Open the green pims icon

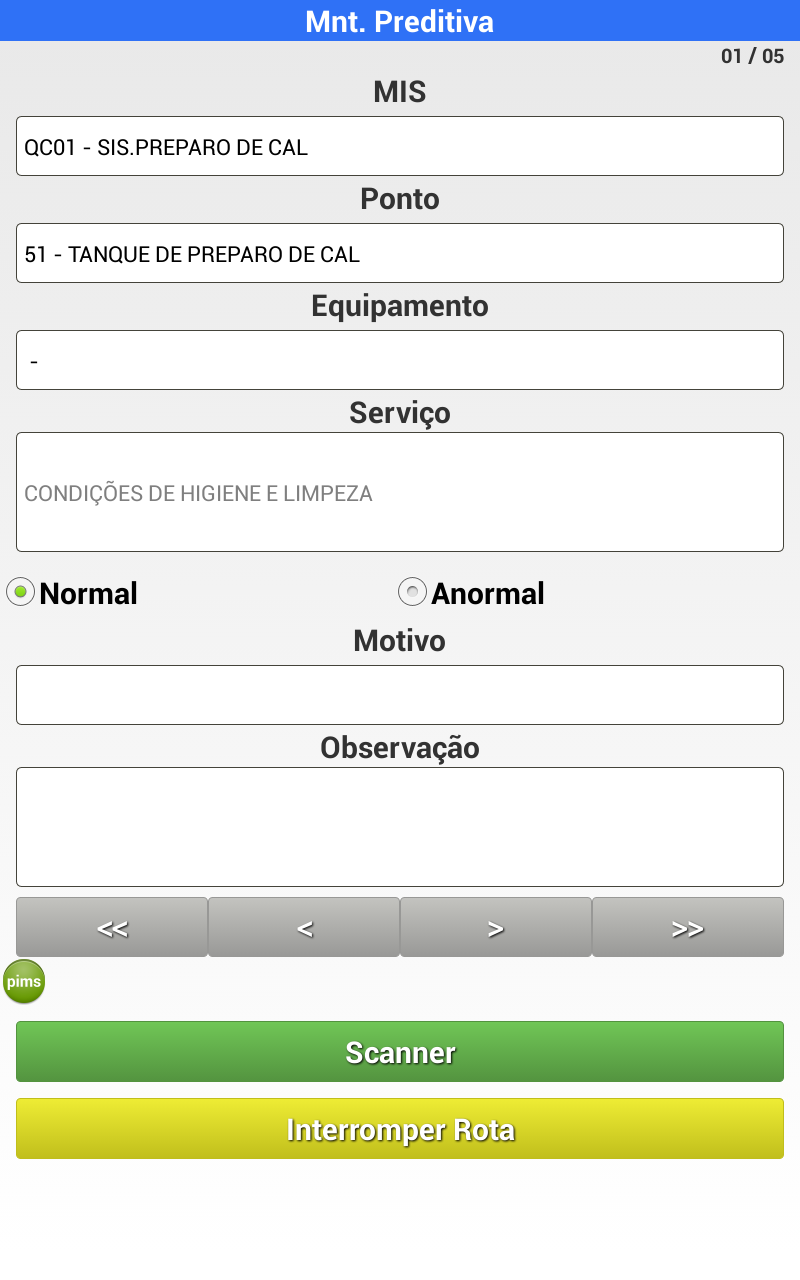coord(24,982)
